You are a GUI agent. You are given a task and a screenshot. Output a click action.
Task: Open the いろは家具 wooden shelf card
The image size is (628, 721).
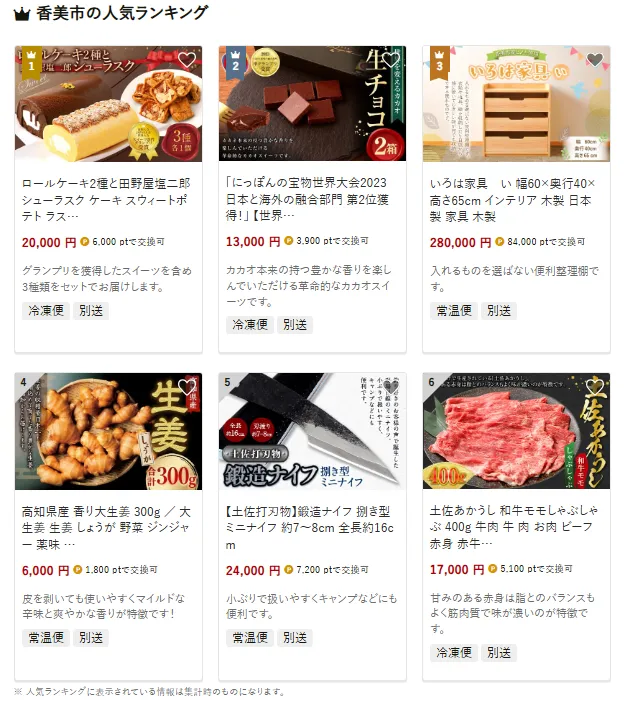coord(516,192)
